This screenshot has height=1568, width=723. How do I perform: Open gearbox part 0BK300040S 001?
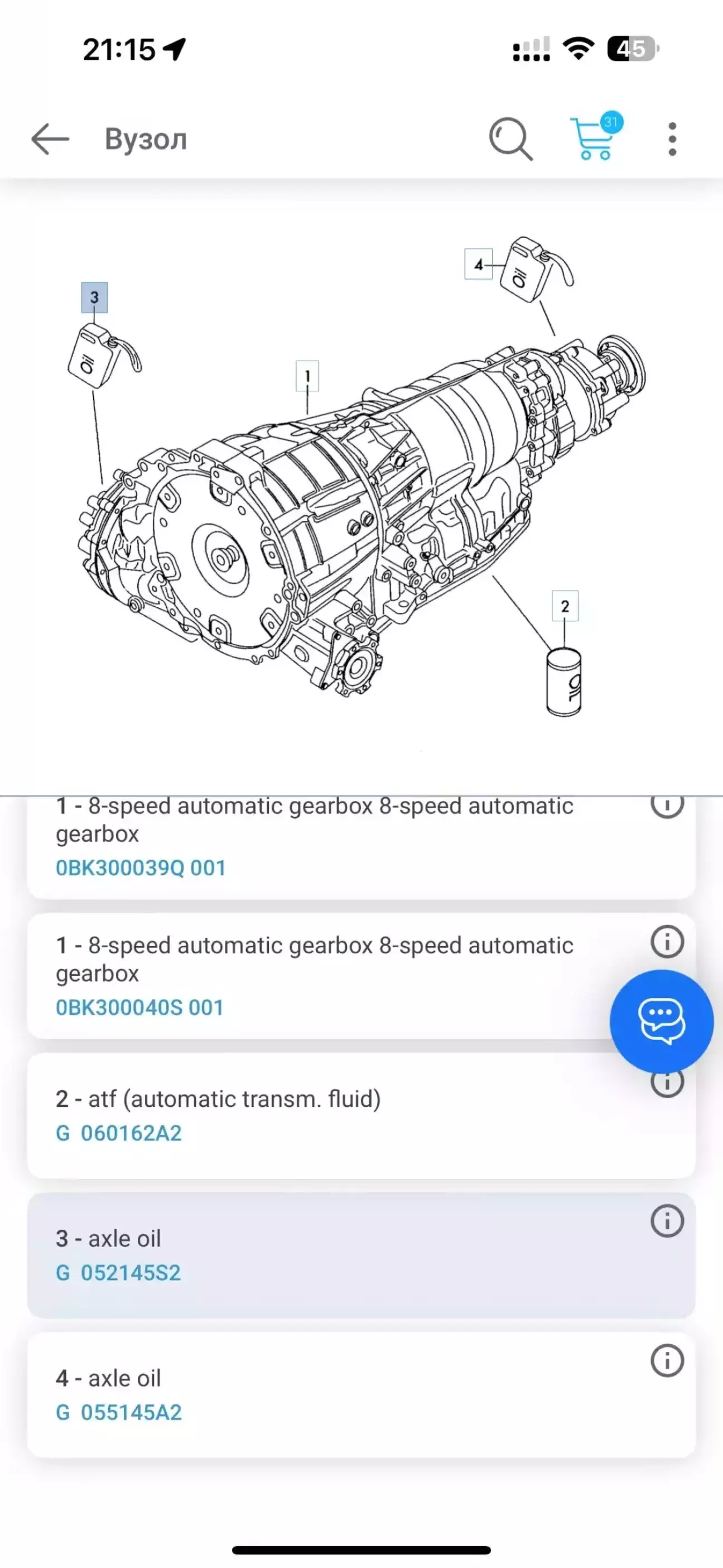pyautogui.click(x=139, y=1008)
